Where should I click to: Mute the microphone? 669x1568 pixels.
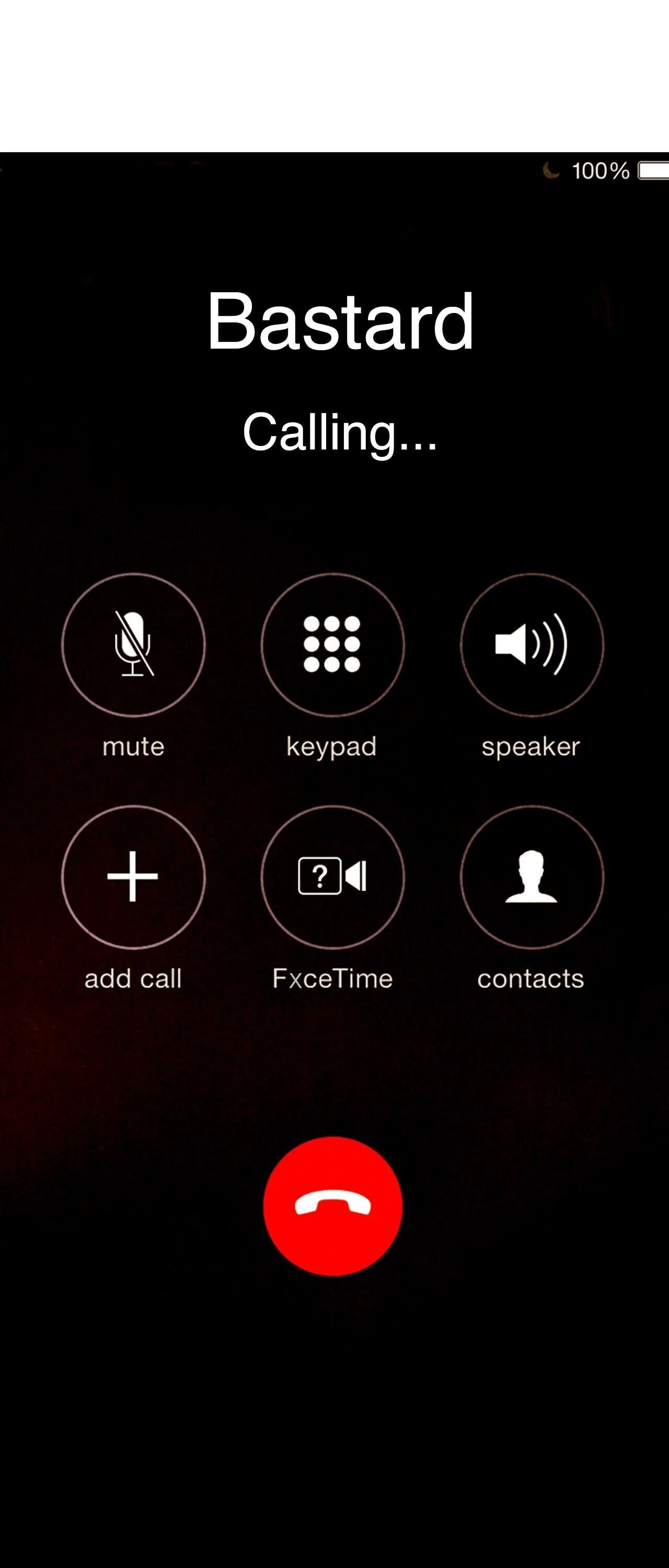click(133, 644)
